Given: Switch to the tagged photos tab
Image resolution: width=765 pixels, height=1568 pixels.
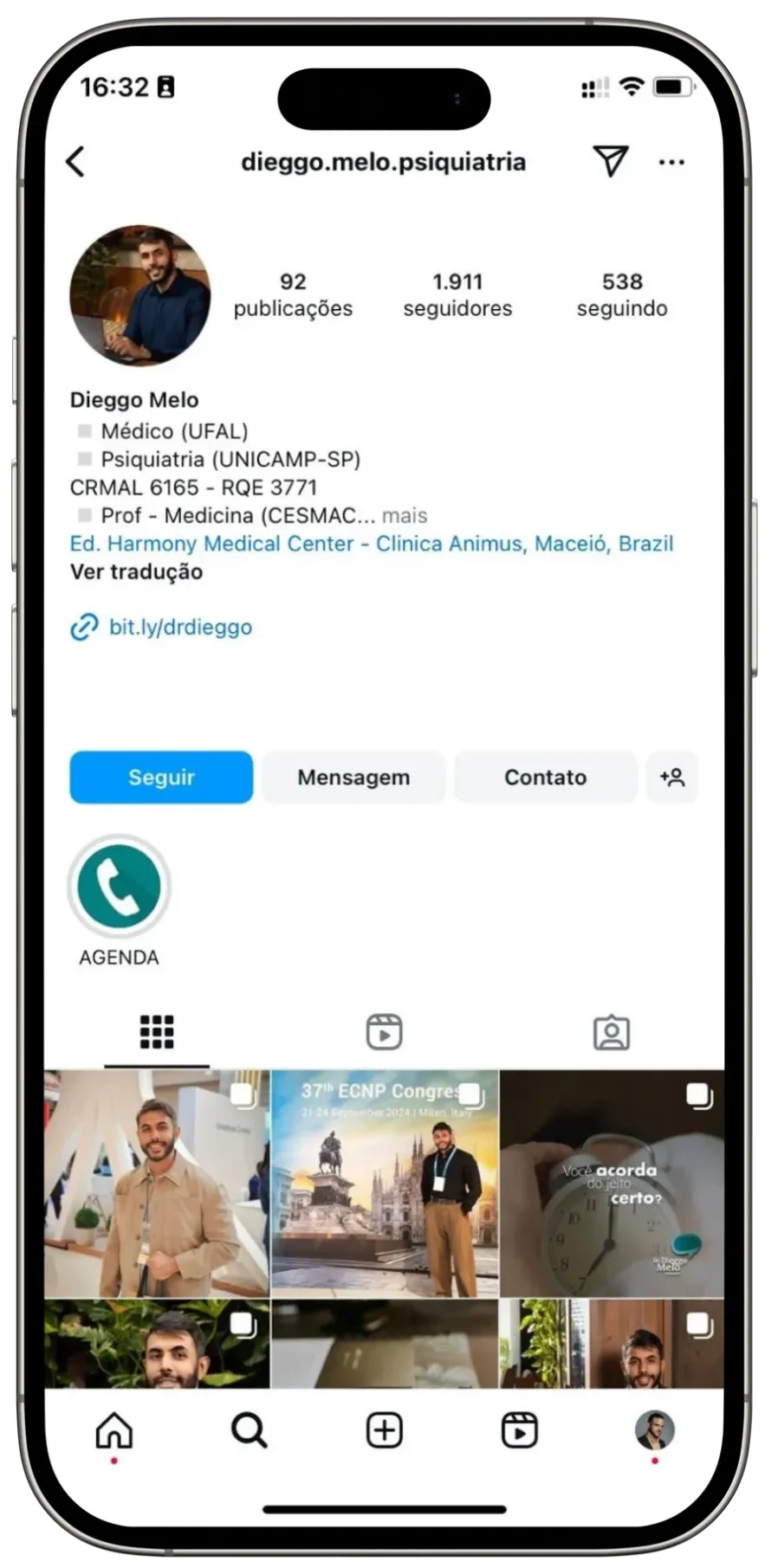Looking at the screenshot, I should (x=611, y=1032).
